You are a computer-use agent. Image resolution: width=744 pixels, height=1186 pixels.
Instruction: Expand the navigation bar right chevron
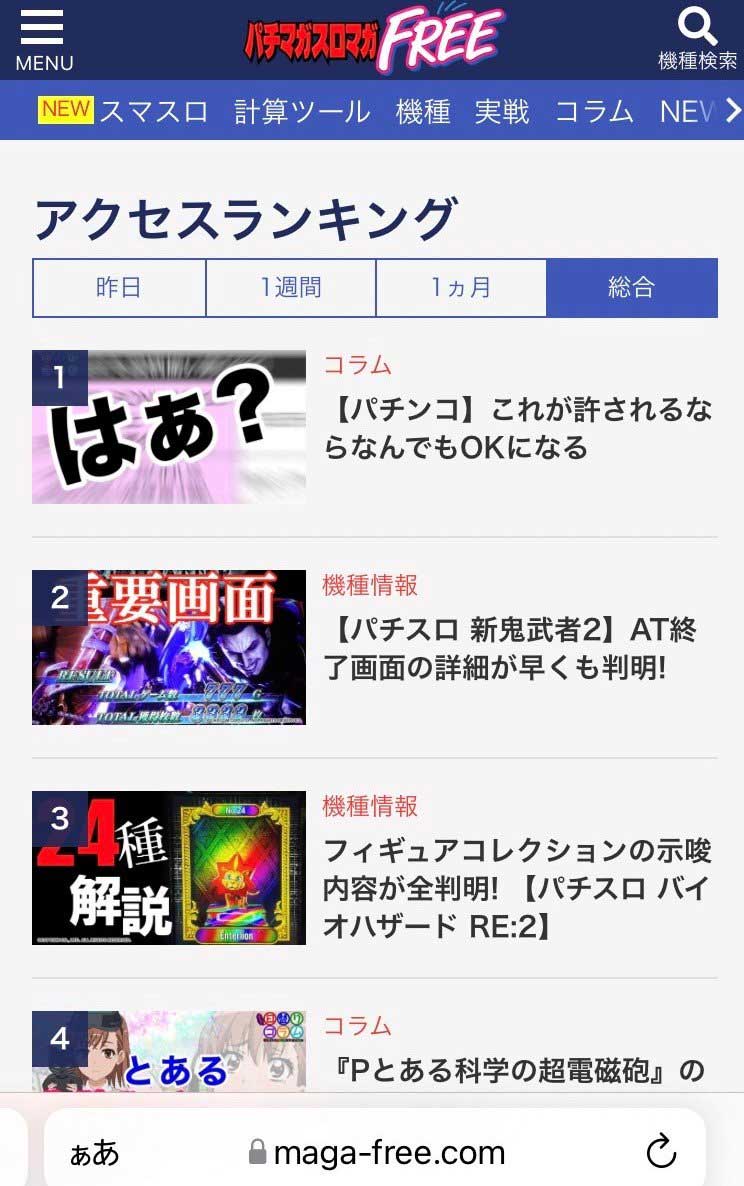pyautogui.click(x=731, y=111)
